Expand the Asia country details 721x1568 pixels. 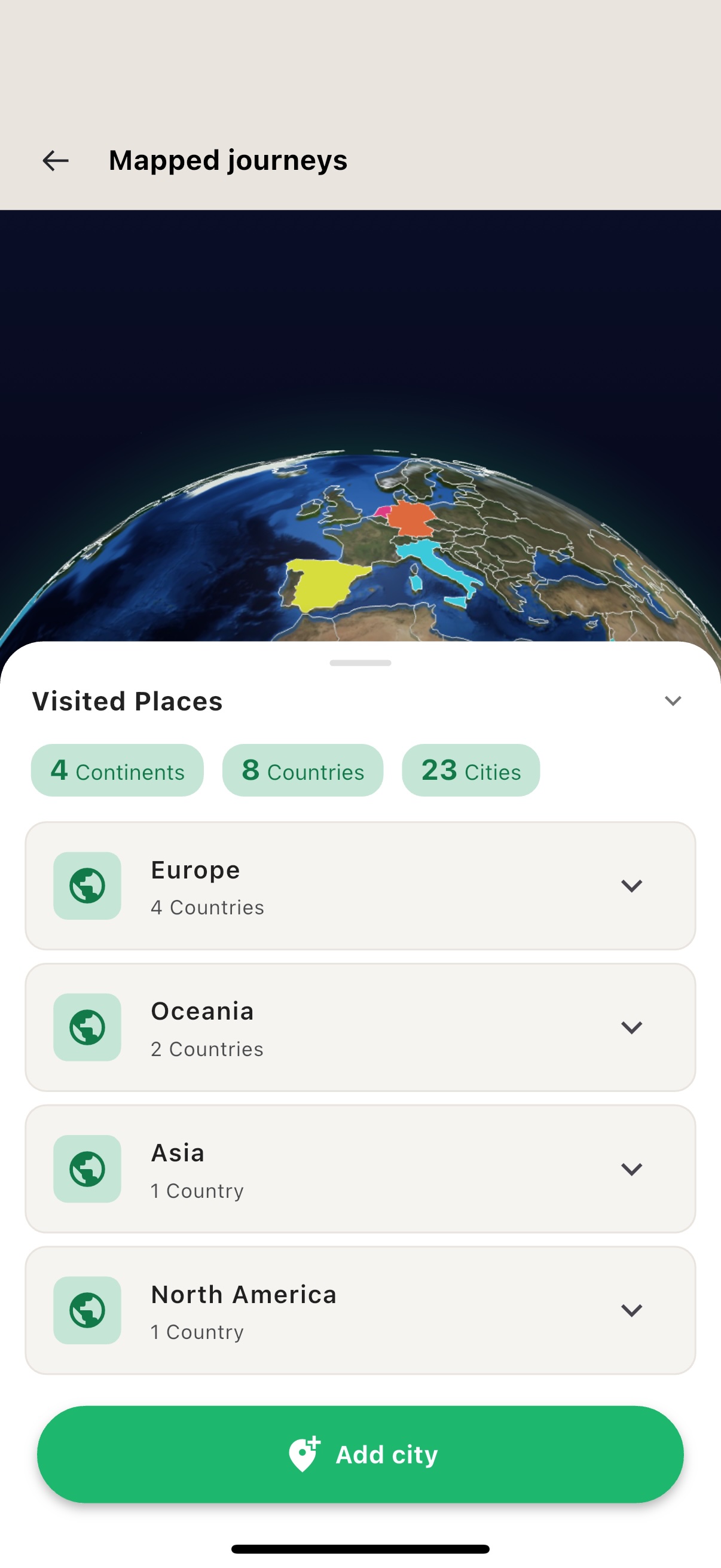point(631,1169)
